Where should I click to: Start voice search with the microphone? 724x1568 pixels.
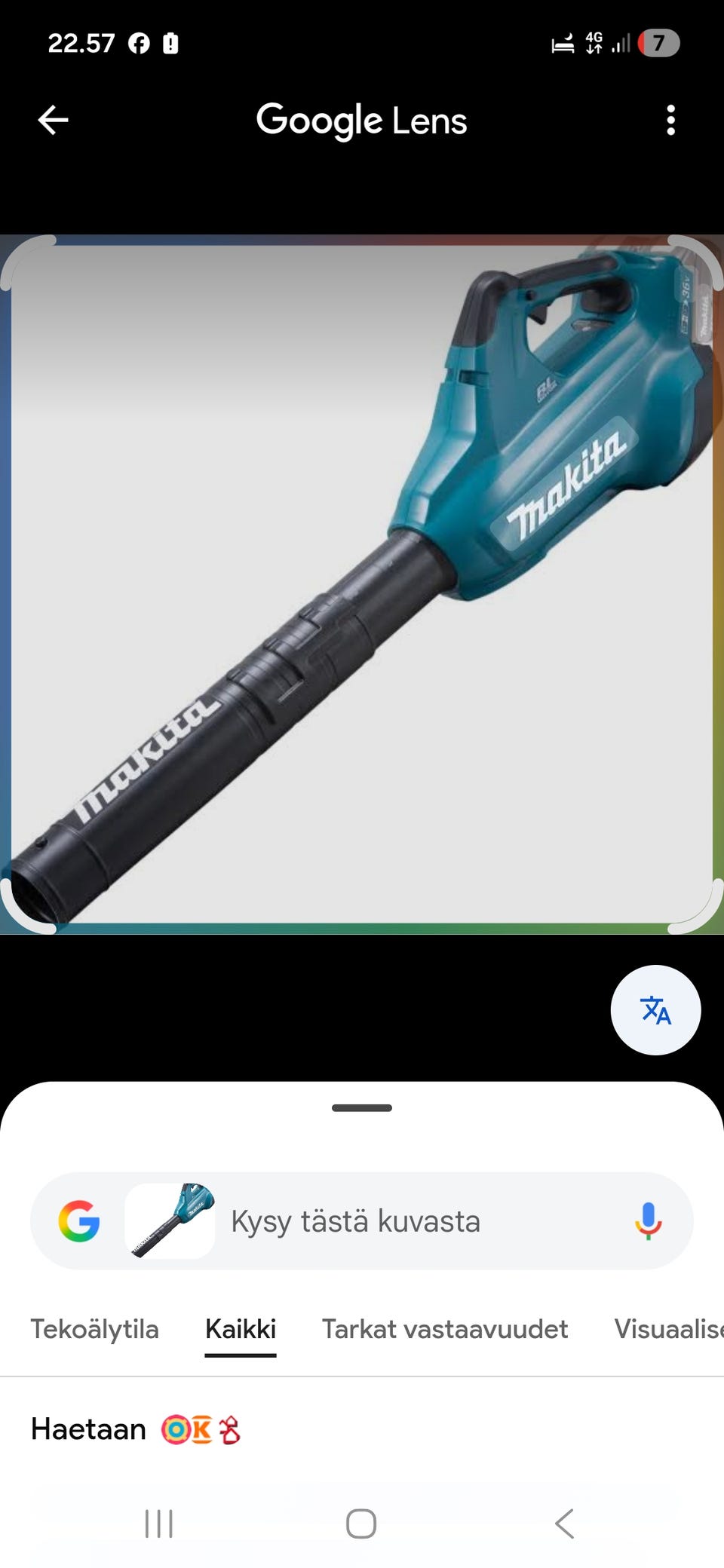648,1221
